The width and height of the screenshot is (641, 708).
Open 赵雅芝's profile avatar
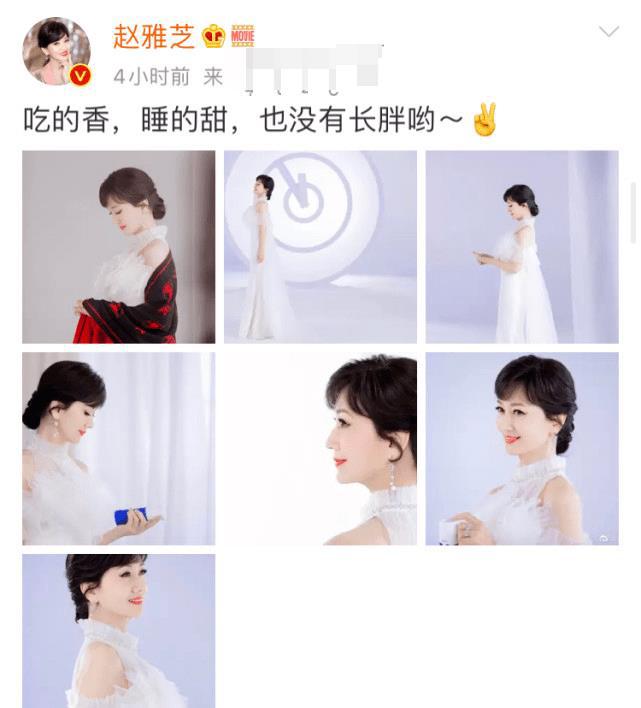(56, 51)
